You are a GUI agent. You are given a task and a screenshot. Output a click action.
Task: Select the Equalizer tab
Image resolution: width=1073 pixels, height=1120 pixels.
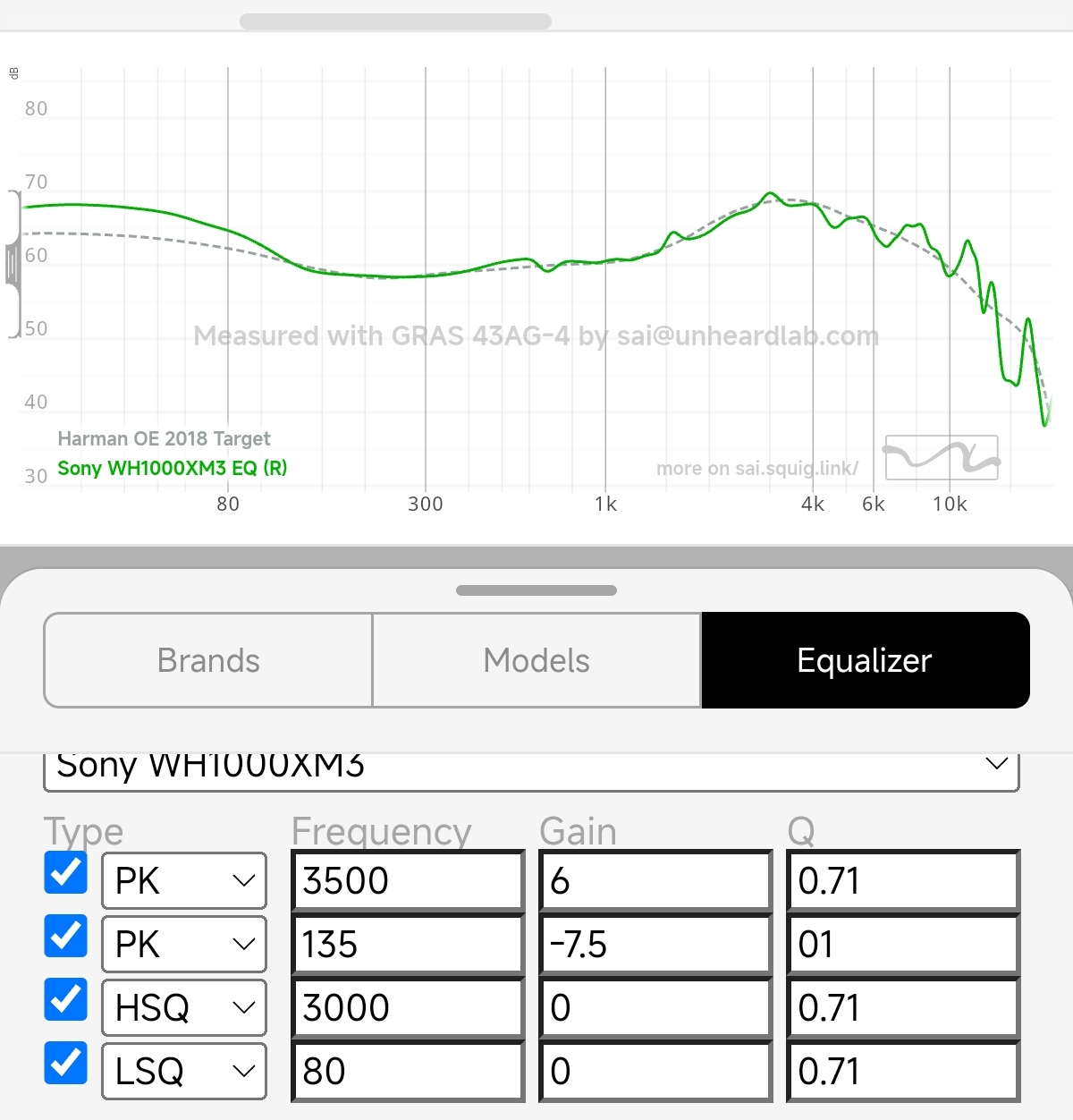[x=865, y=660]
